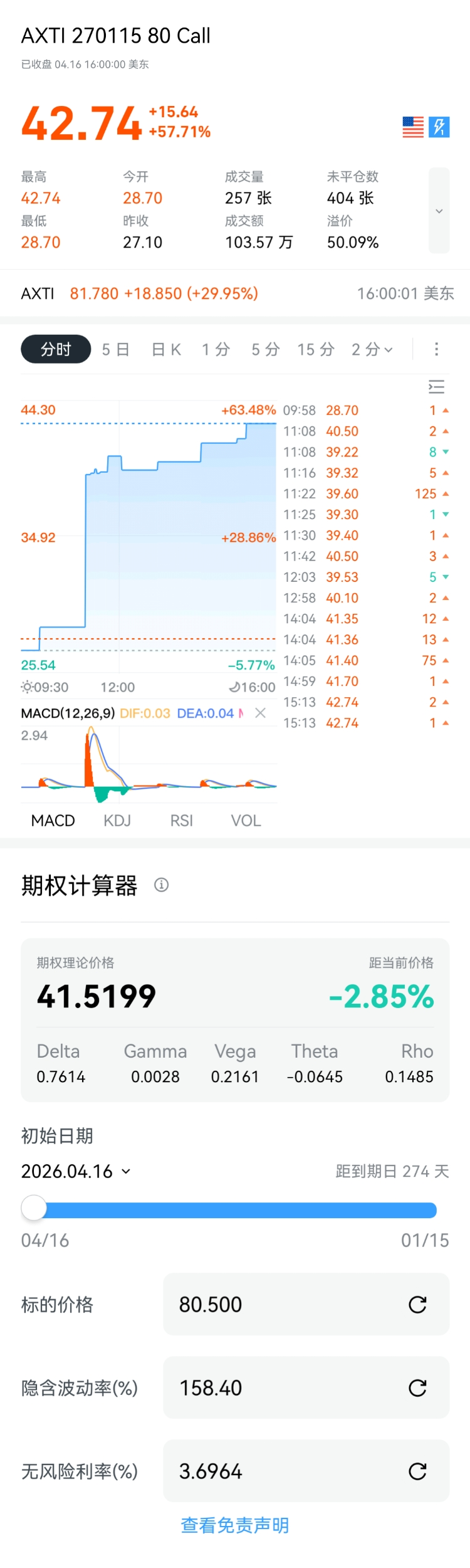
Task: Select the 1分 chart interval
Action: click(216, 349)
